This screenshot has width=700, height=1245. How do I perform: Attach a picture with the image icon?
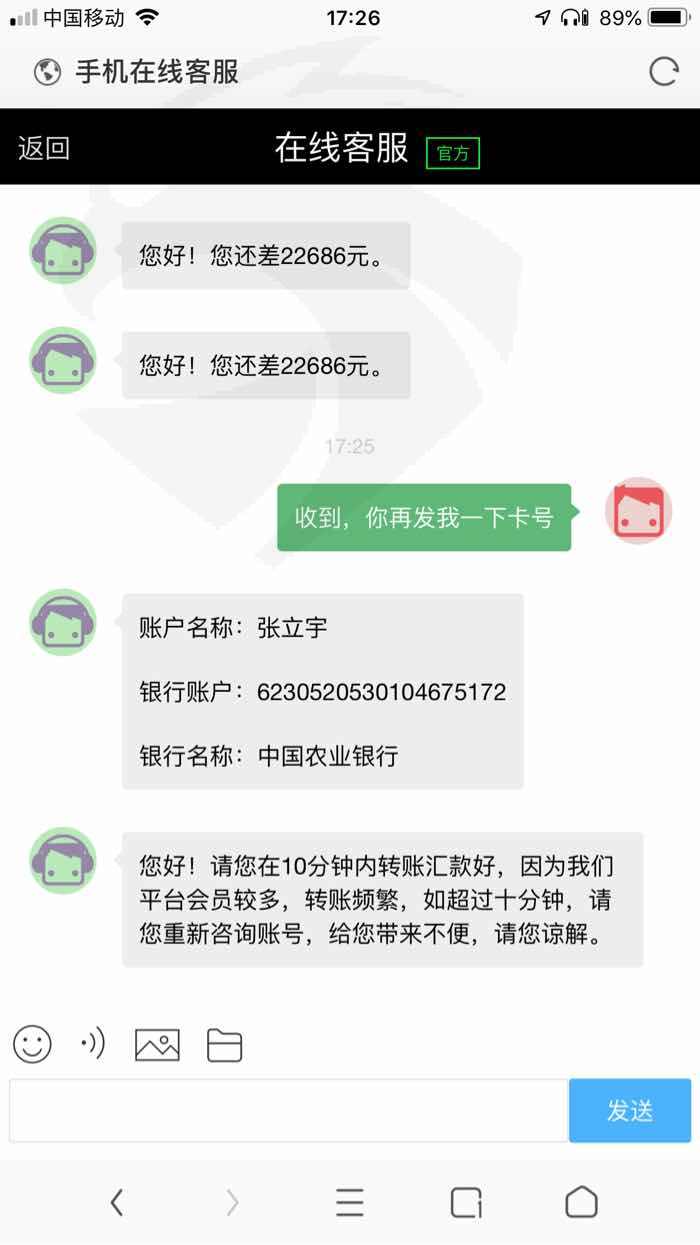pyautogui.click(x=157, y=1045)
